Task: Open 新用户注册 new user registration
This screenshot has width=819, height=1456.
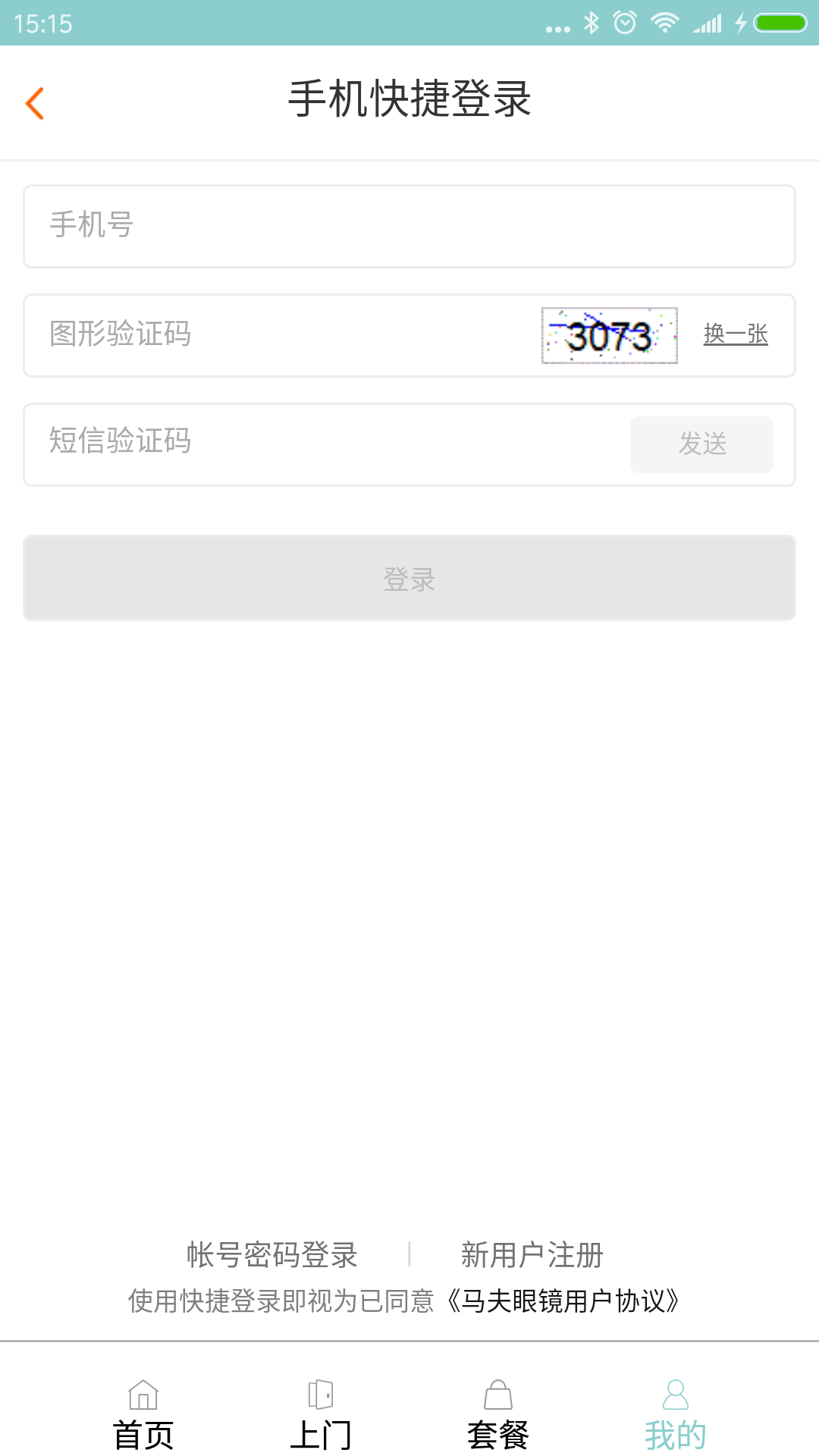Action: pos(532,1255)
